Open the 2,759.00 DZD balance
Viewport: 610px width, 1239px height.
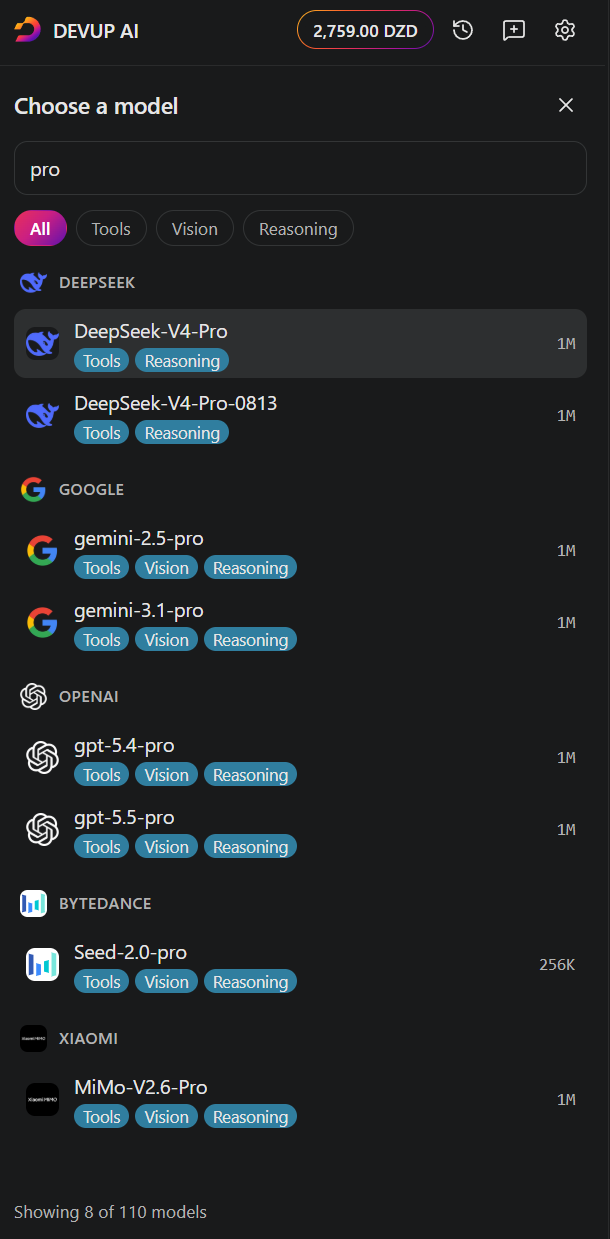(x=365, y=30)
